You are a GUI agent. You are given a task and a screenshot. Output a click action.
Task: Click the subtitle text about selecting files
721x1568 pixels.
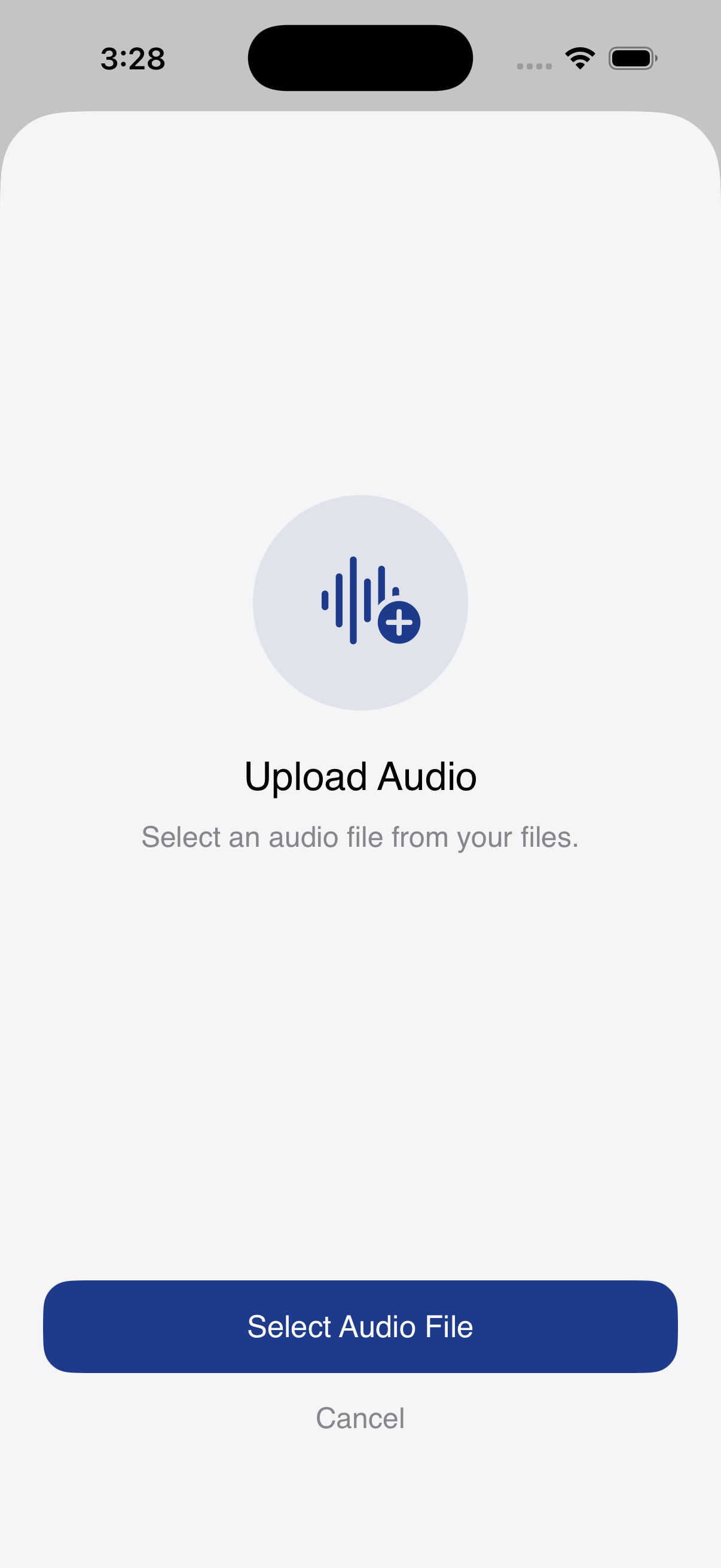(360, 837)
